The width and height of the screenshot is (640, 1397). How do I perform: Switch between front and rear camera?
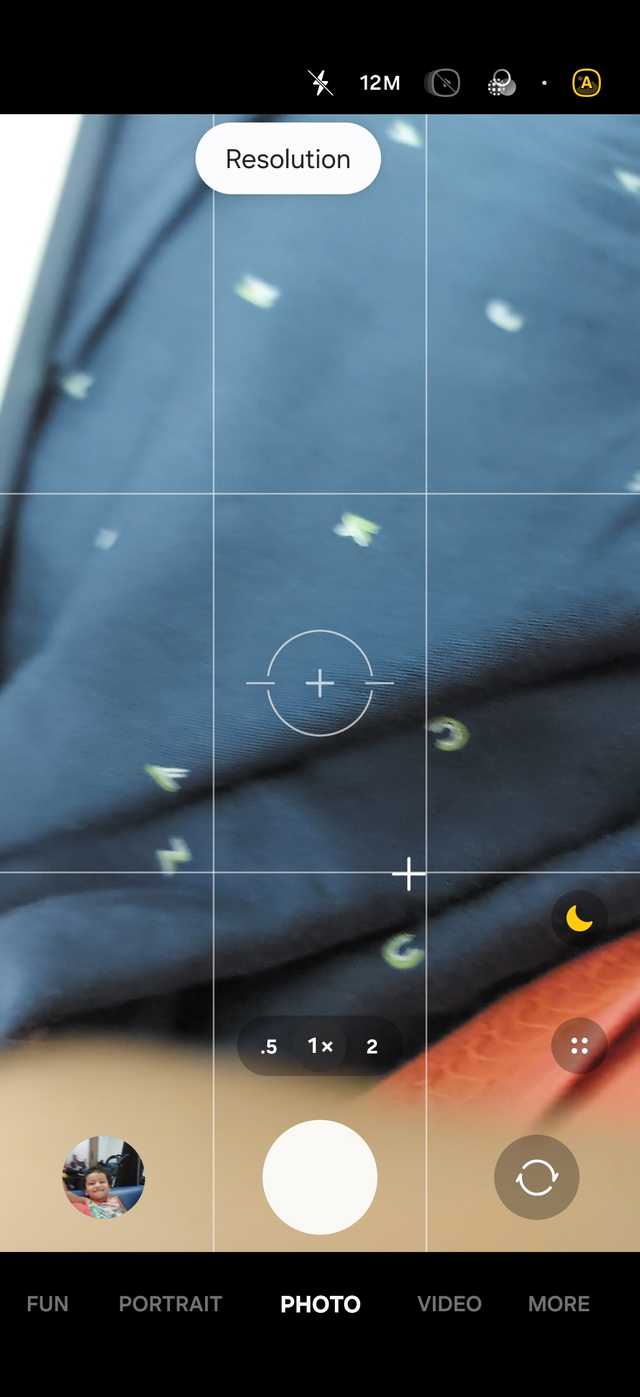click(537, 1177)
